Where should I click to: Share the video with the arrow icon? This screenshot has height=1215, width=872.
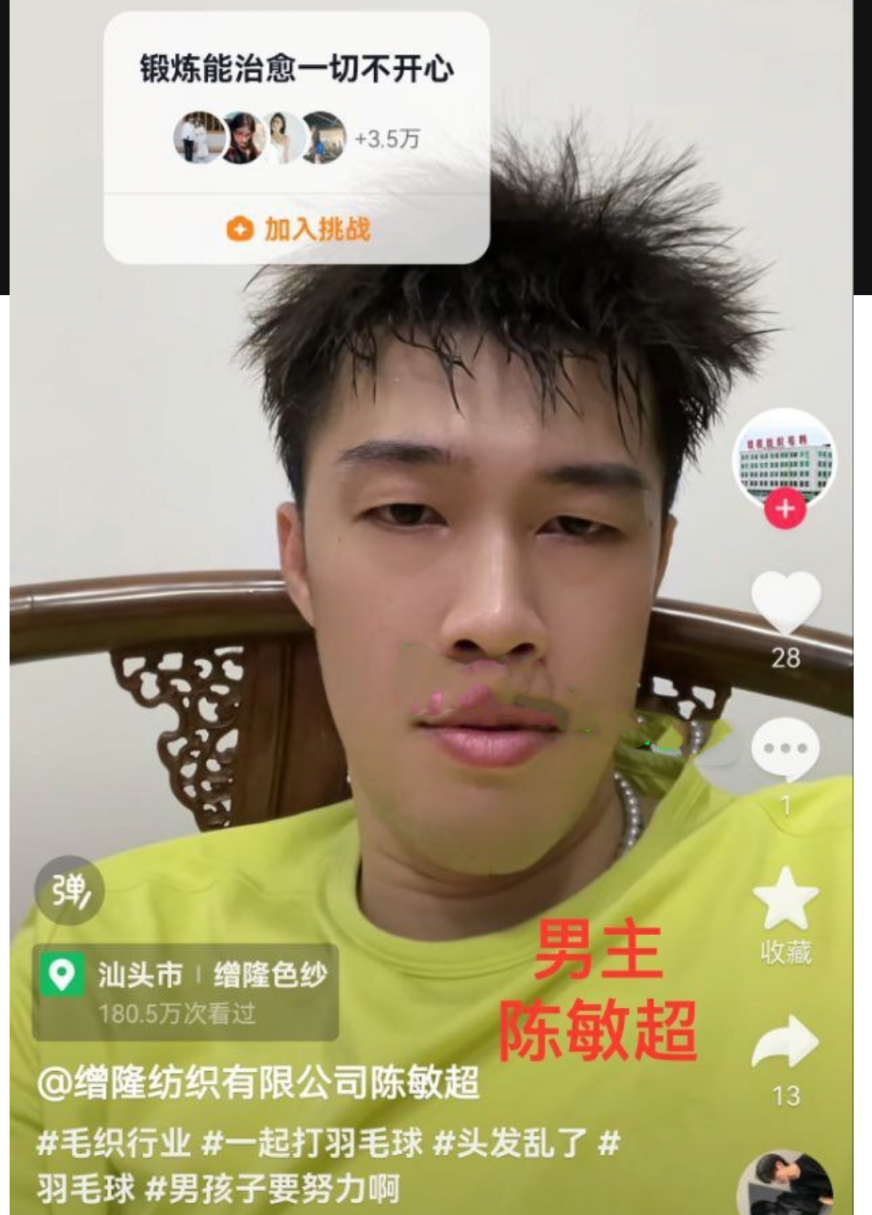point(785,1043)
